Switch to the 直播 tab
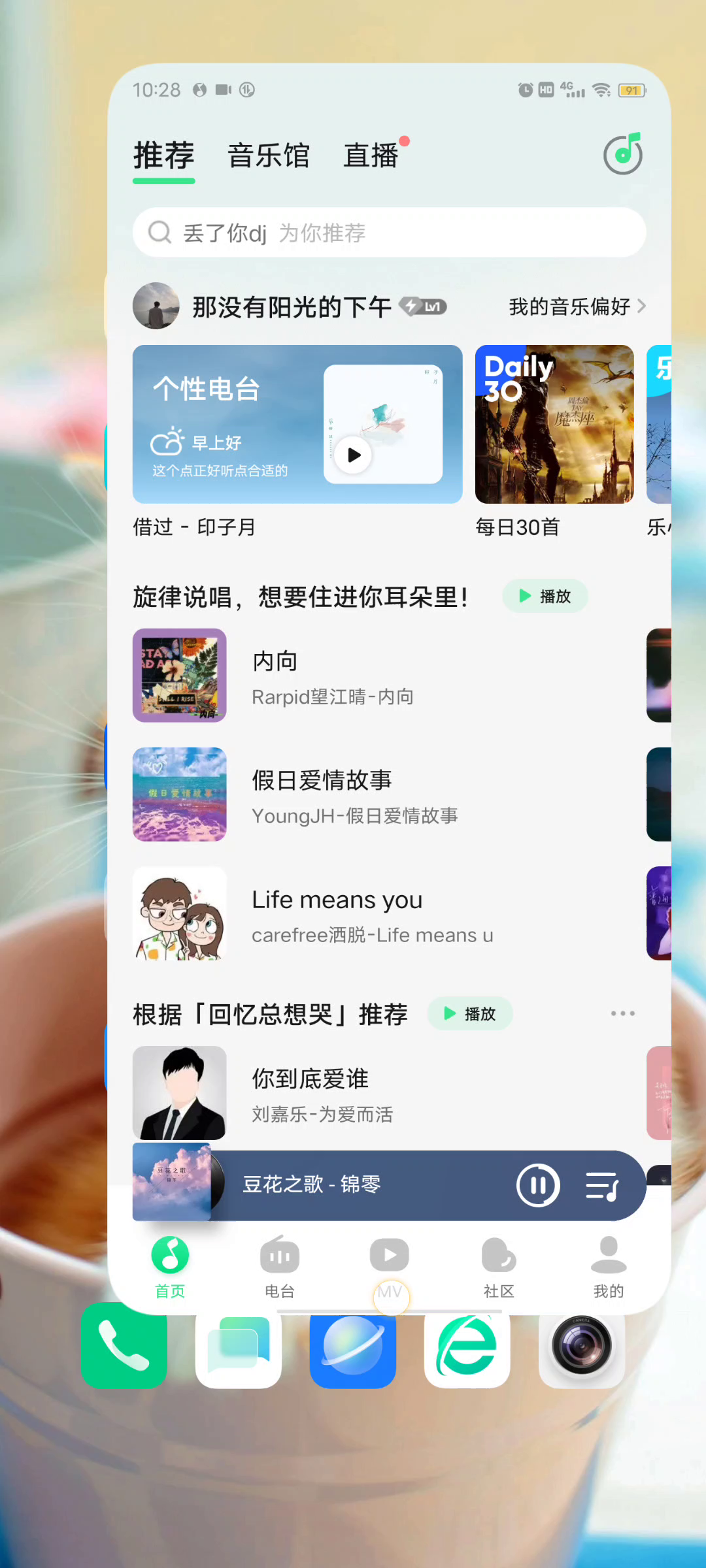 pyautogui.click(x=371, y=156)
